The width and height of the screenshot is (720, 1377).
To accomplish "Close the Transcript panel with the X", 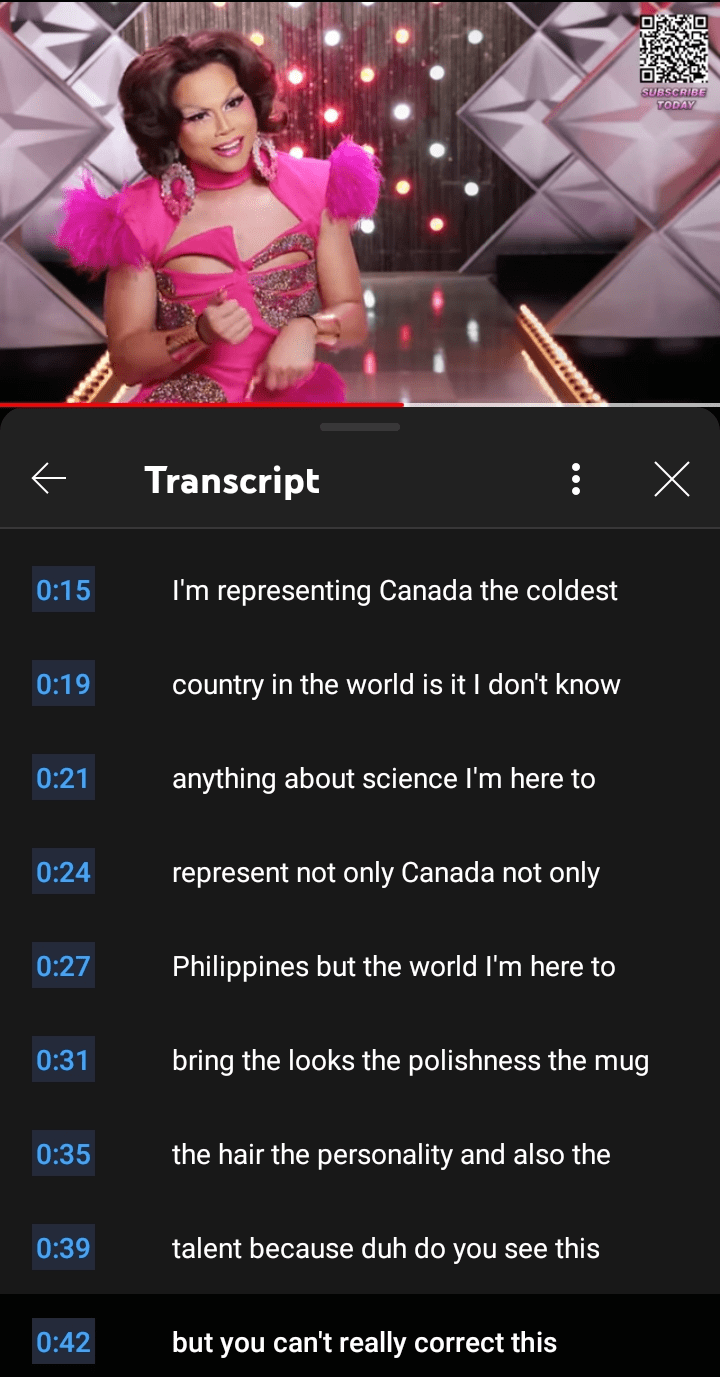I will (672, 479).
